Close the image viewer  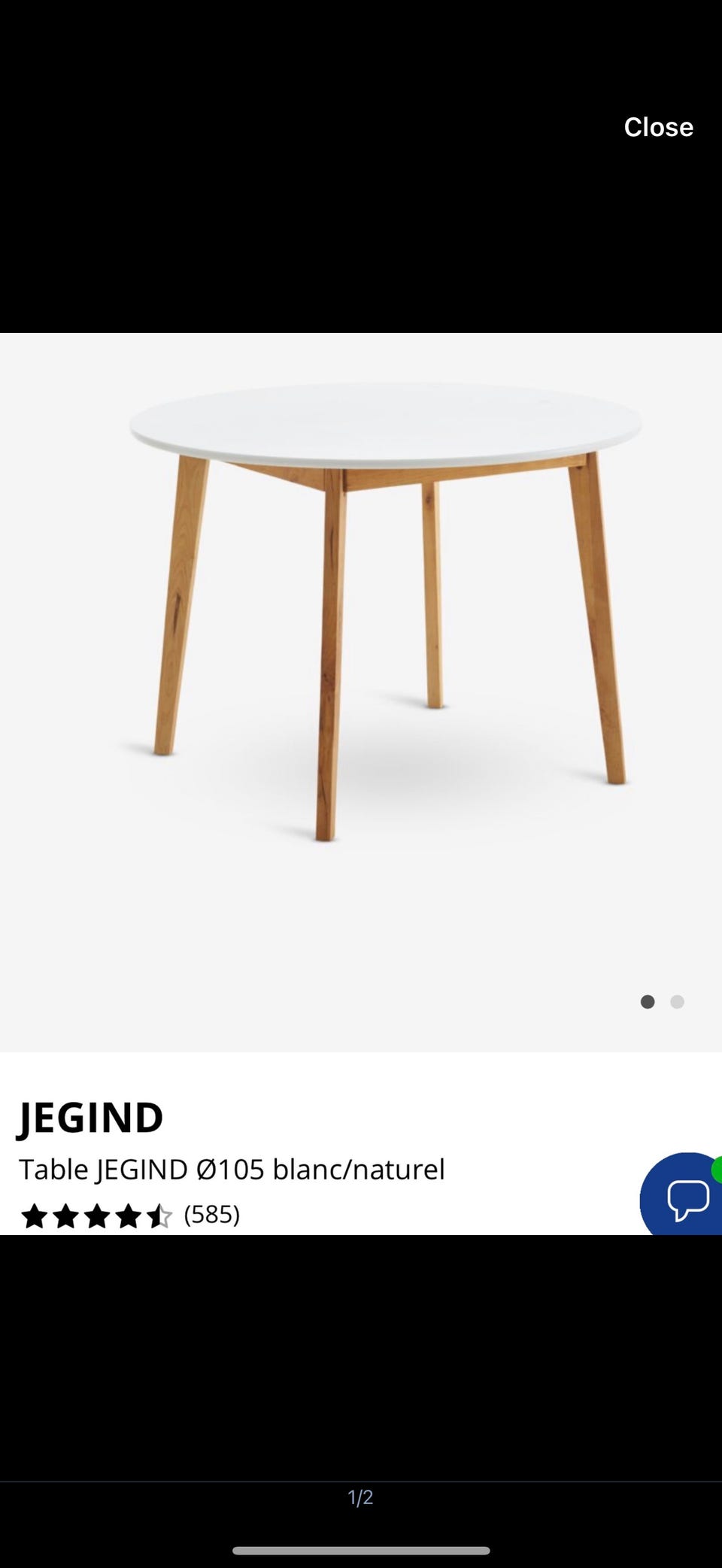pyautogui.click(x=658, y=127)
